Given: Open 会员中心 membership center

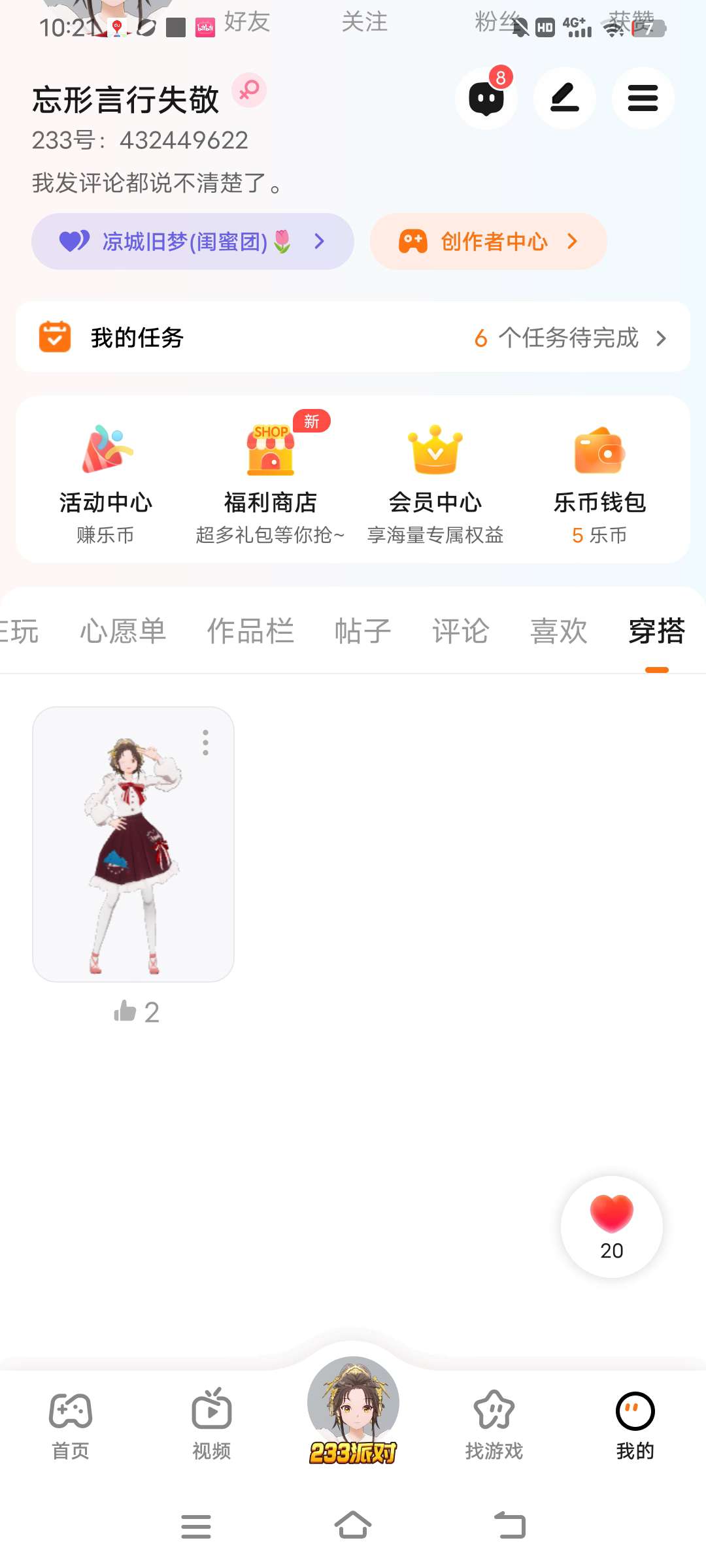Looking at the screenshot, I should click(435, 485).
